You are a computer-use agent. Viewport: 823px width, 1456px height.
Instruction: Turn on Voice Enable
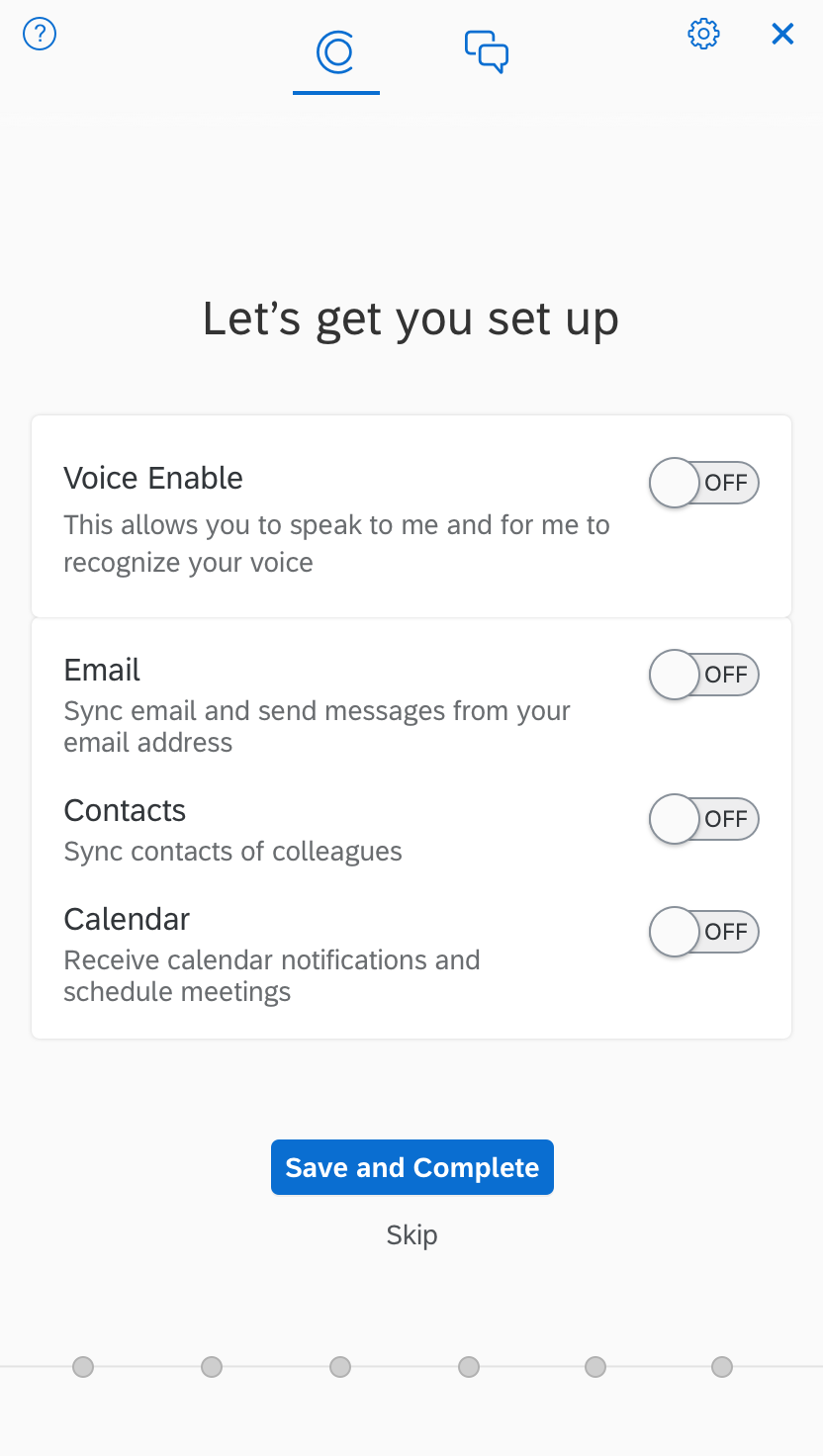click(x=704, y=483)
